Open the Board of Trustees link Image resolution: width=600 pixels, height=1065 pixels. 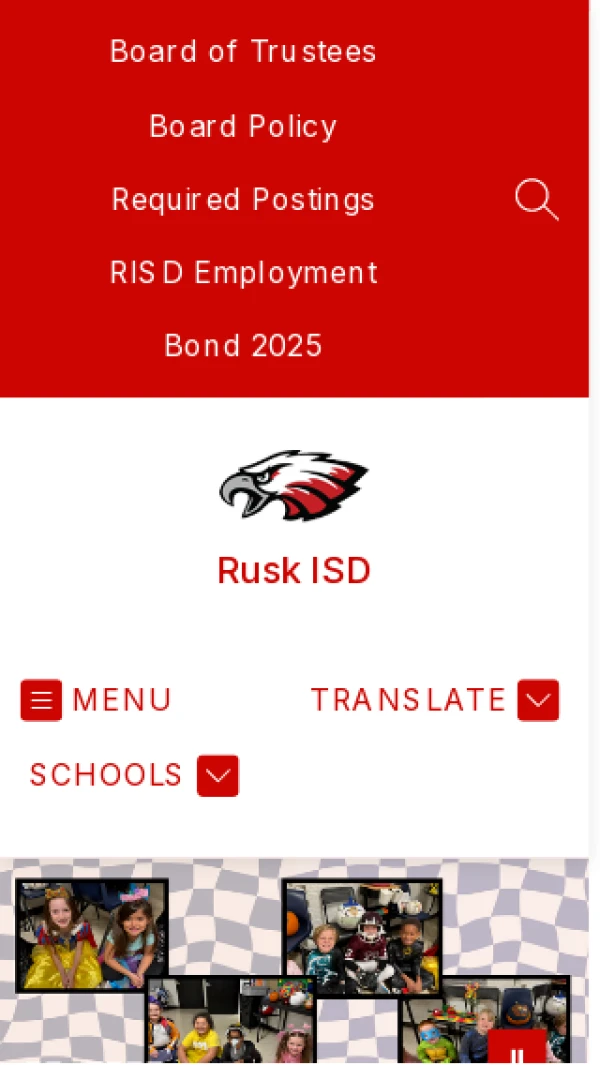point(243,52)
